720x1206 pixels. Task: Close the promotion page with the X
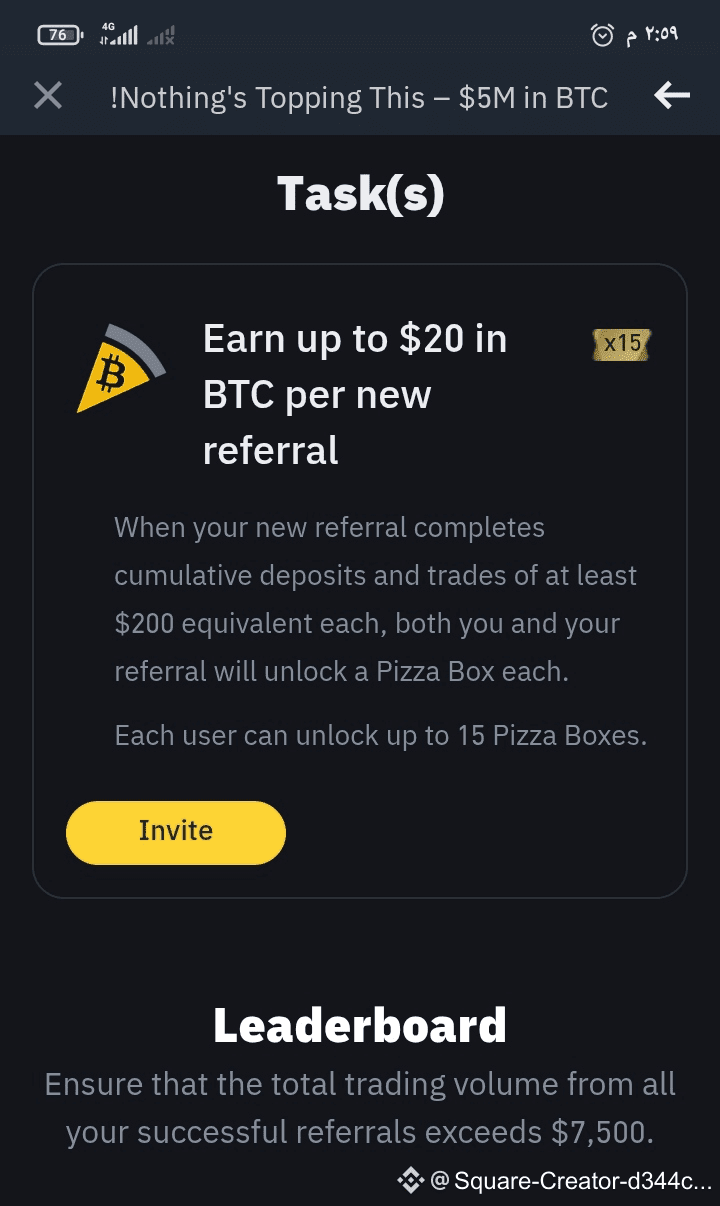pos(47,96)
